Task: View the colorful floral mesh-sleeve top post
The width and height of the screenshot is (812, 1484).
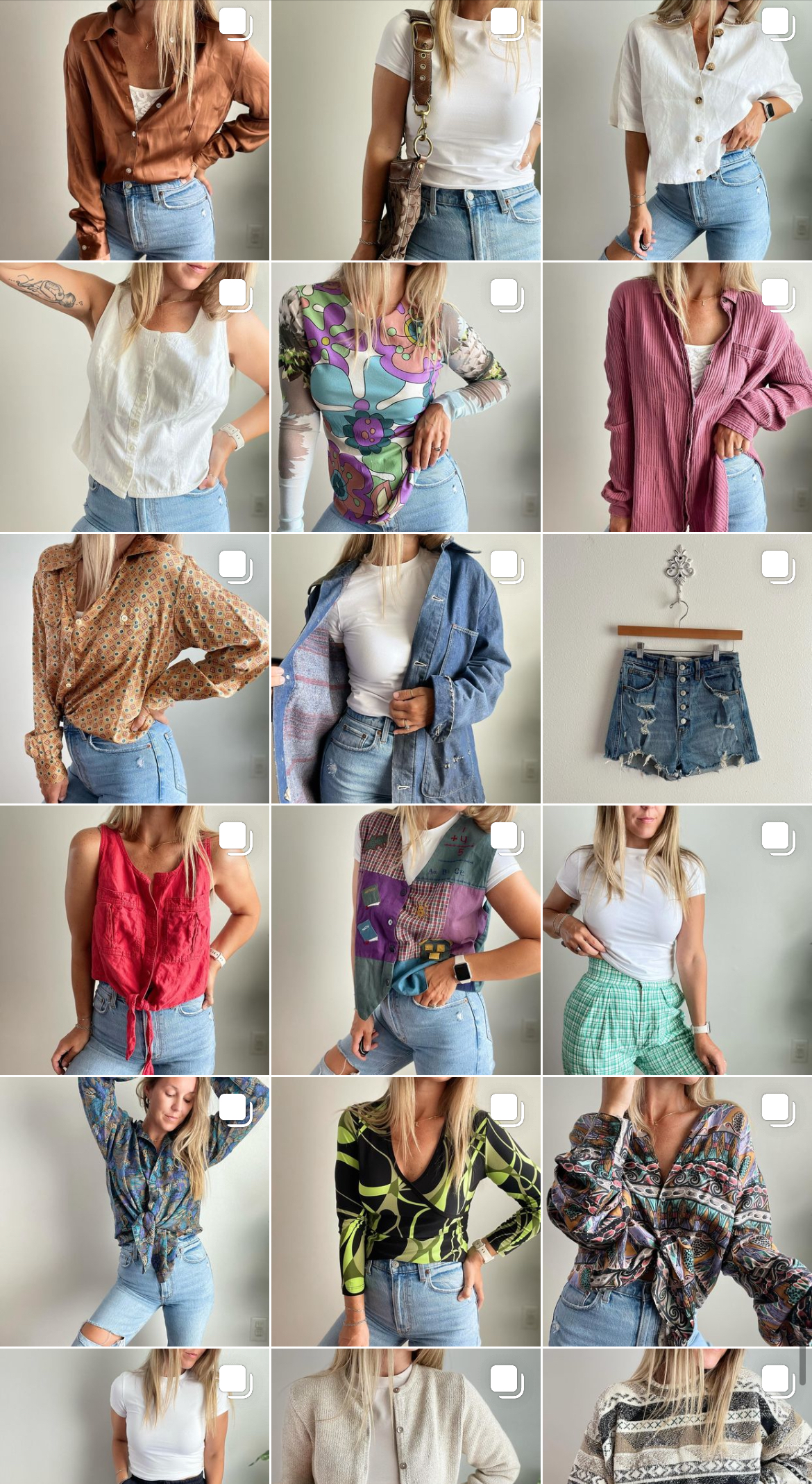Action: pyautogui.click(x=406, y=397)
